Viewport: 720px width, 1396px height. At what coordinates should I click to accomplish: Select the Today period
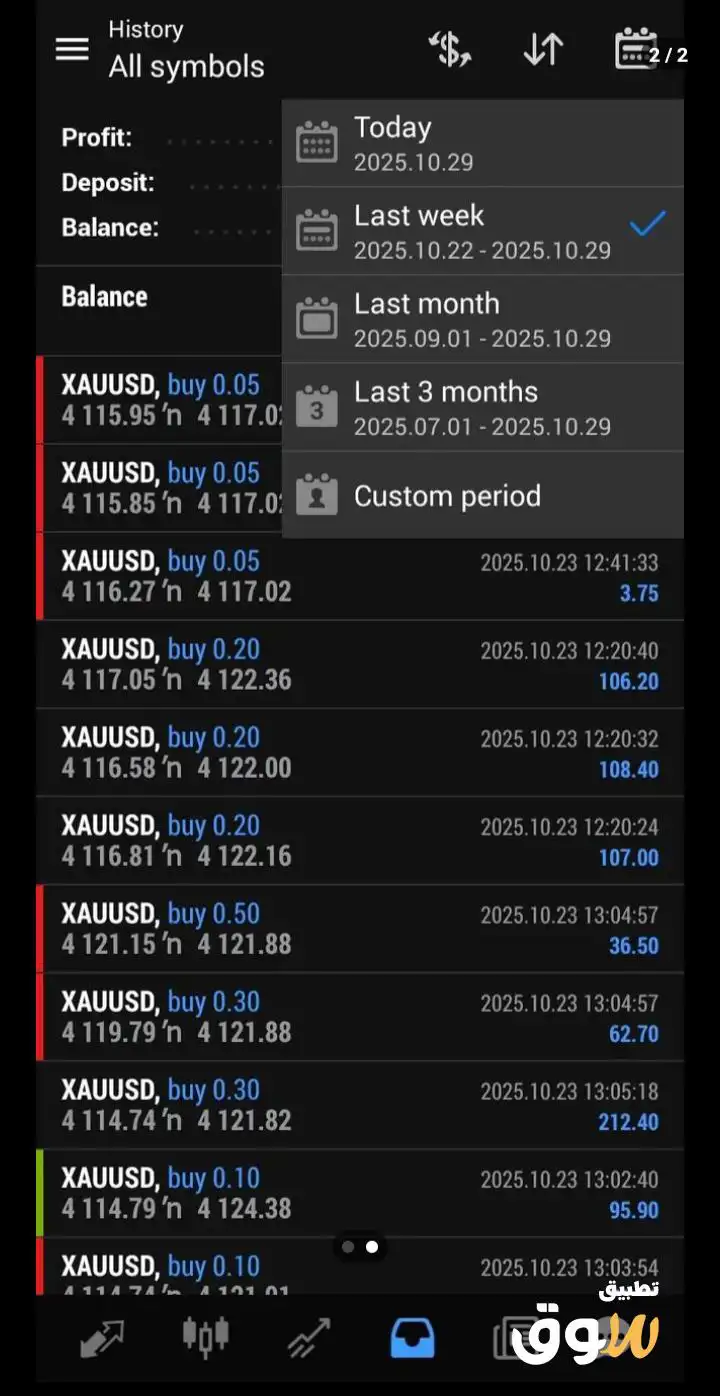point(482,143)
